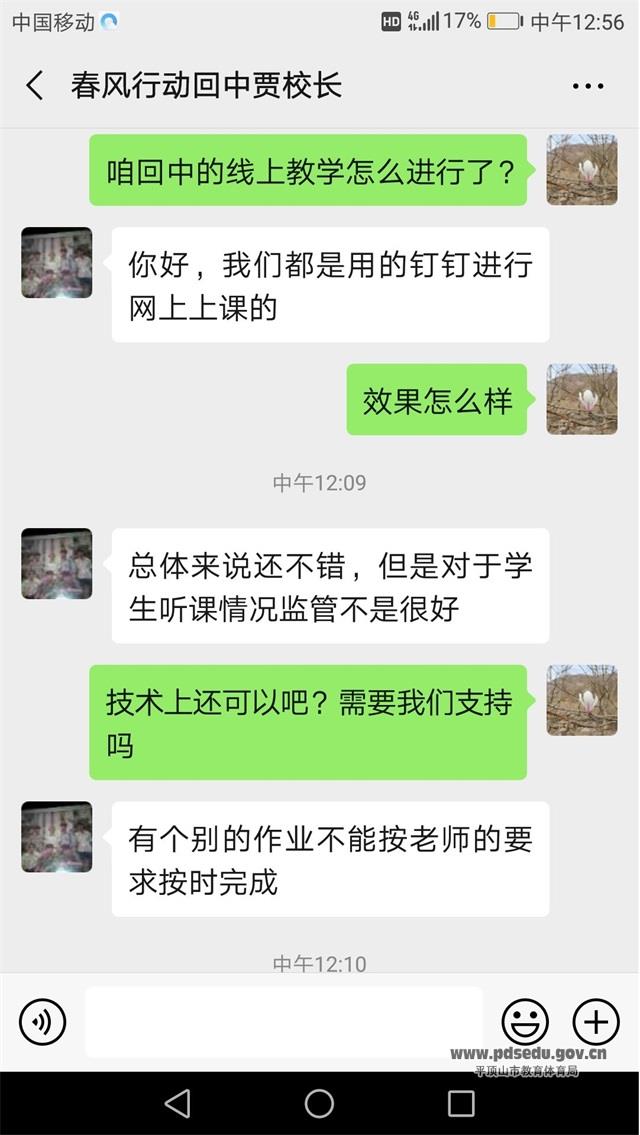Screen dimensions: 640x1135
Task: Open the system recent apps button
Action: [461, 1103]
